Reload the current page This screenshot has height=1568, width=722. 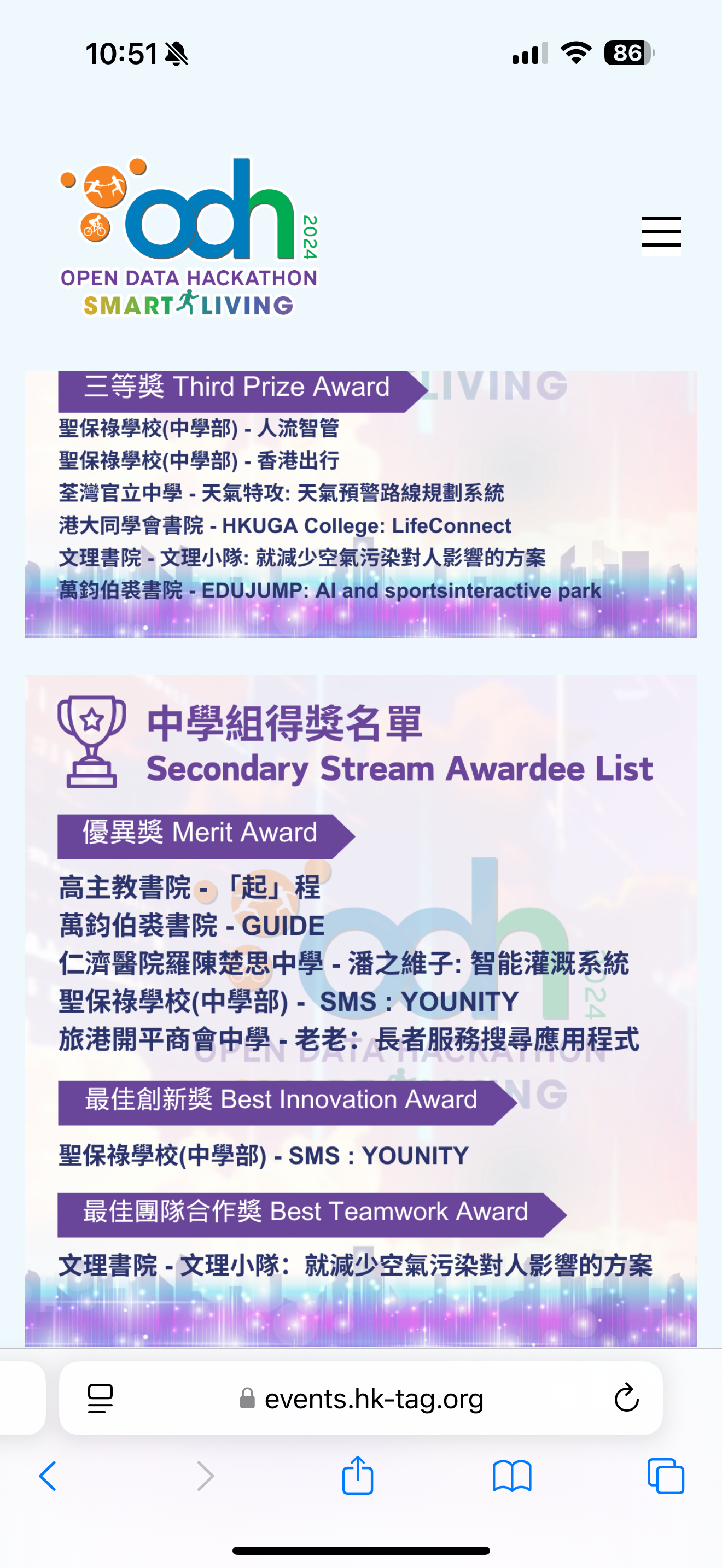[x=626, y=1398]
